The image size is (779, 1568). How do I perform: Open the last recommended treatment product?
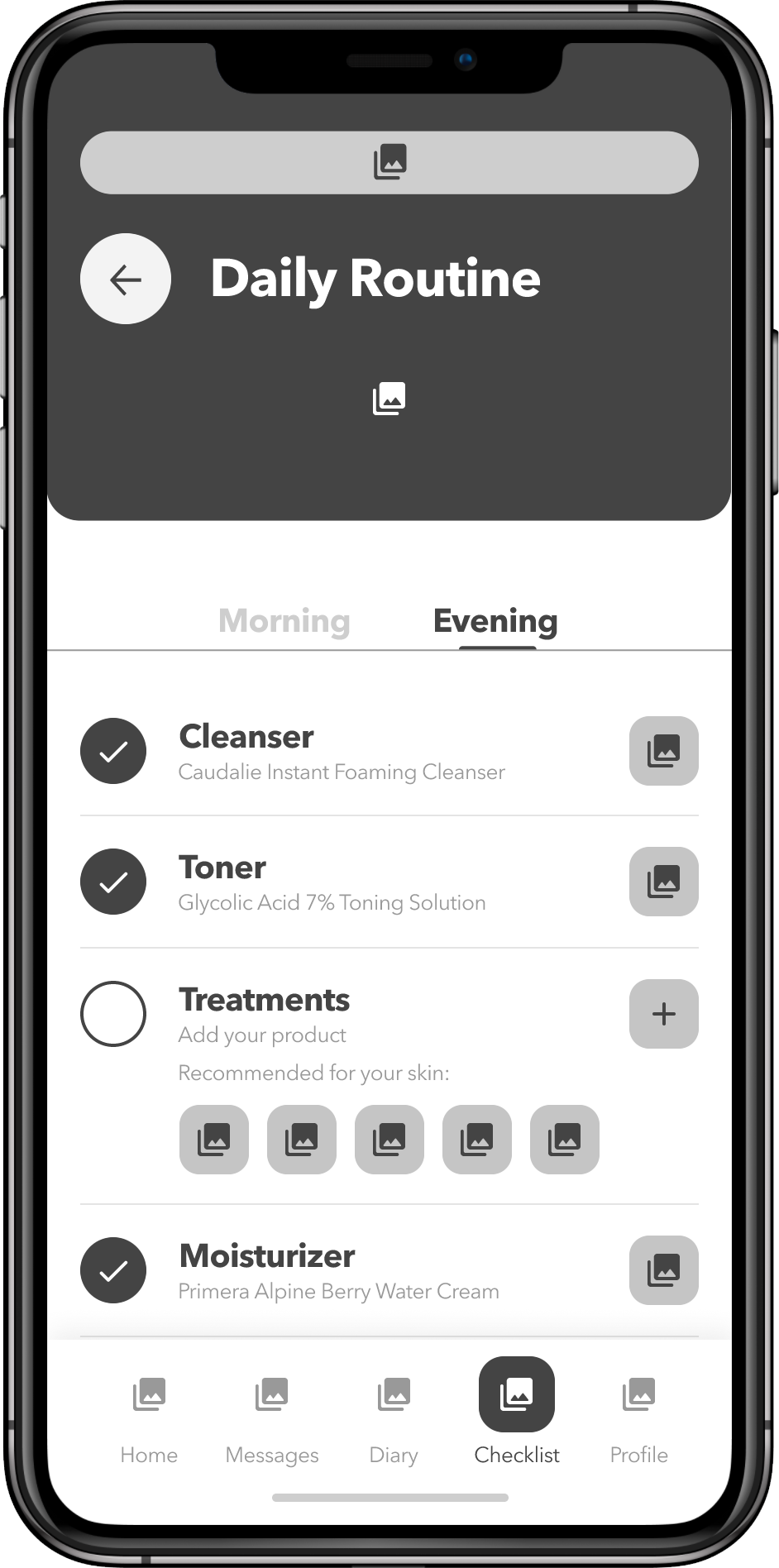click(565, 1140)
